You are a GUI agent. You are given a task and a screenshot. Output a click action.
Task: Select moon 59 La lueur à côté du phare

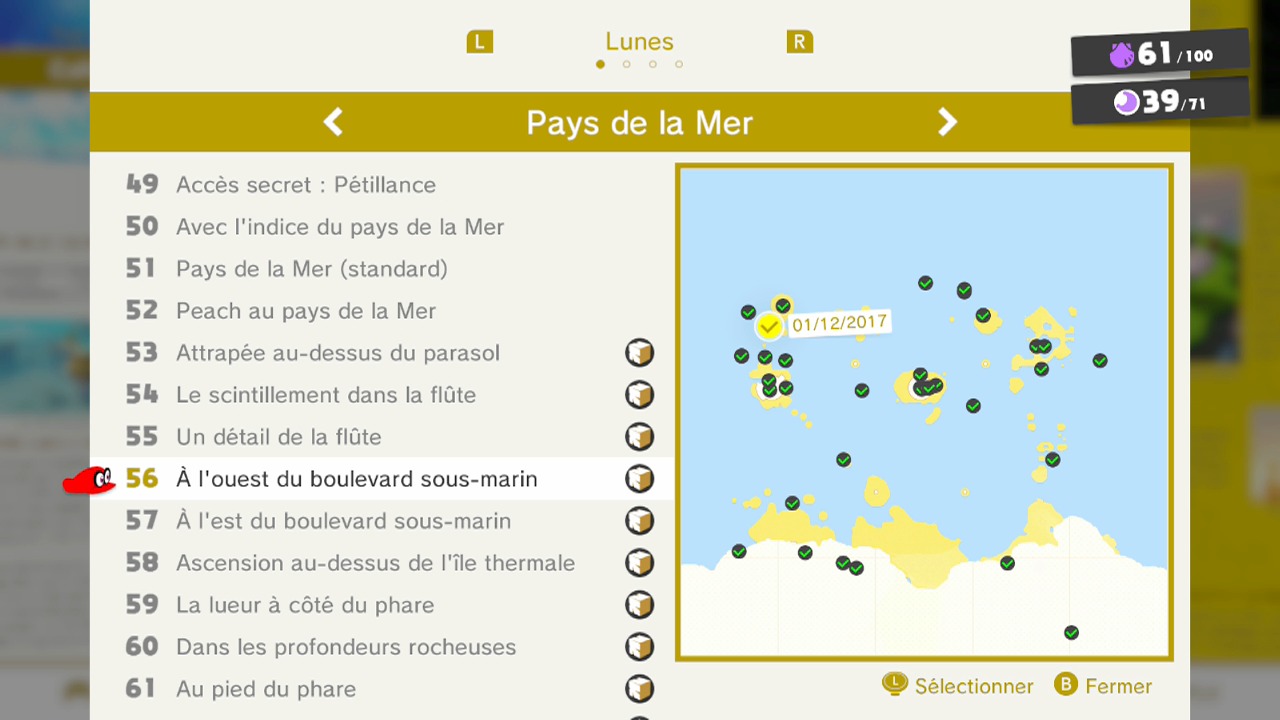tap(304, 605)
